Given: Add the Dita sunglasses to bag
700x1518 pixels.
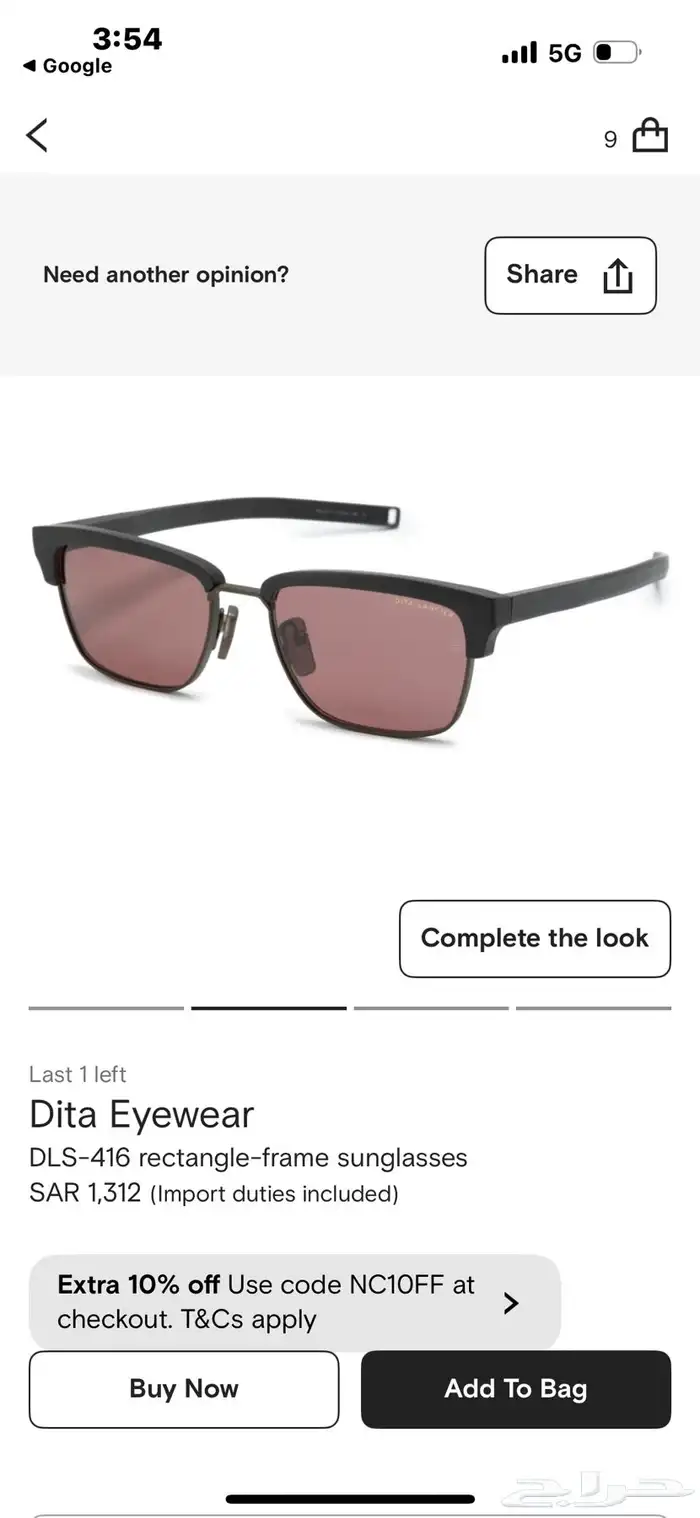Looking at the screenshot, I should pyautogui.click(x=516, y=1389).
